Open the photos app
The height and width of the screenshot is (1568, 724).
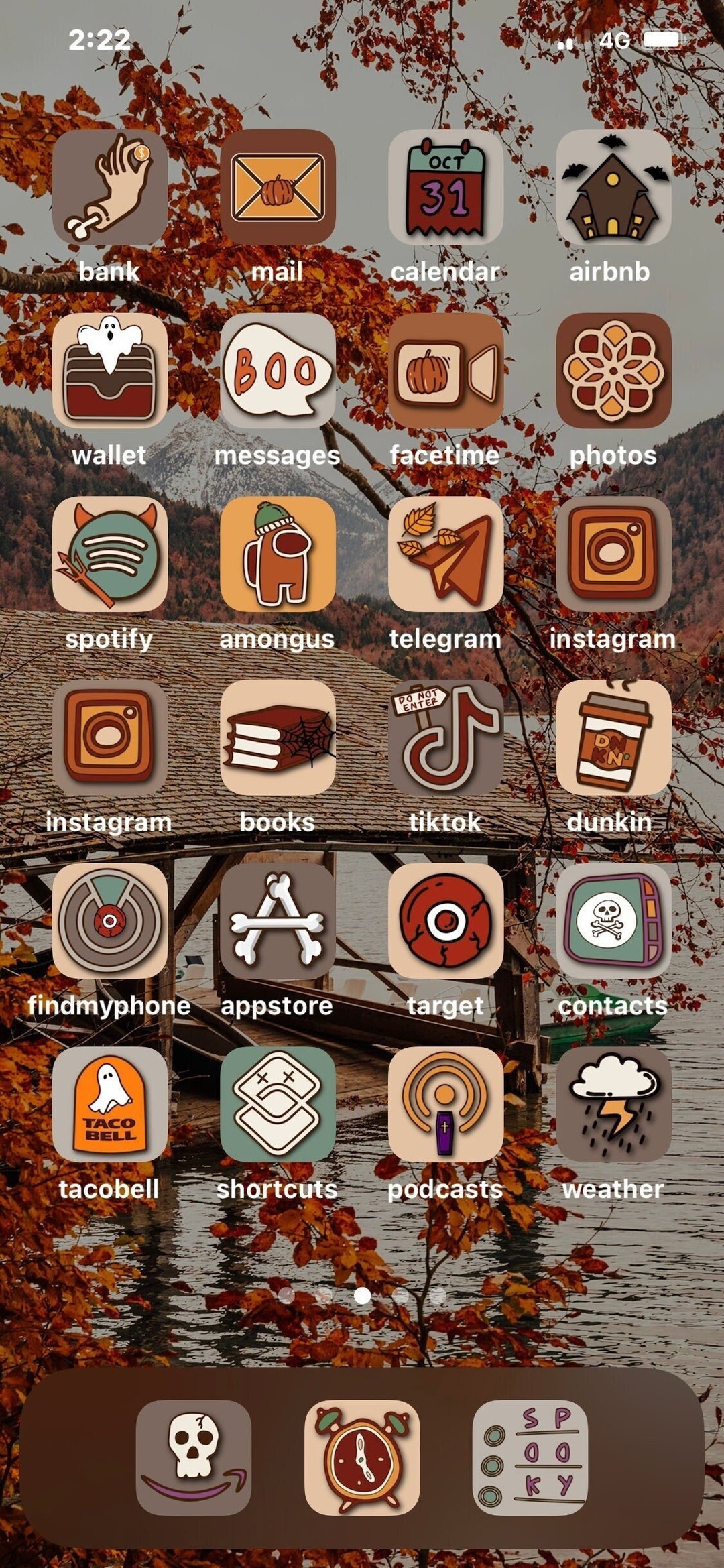pos(613,371)
